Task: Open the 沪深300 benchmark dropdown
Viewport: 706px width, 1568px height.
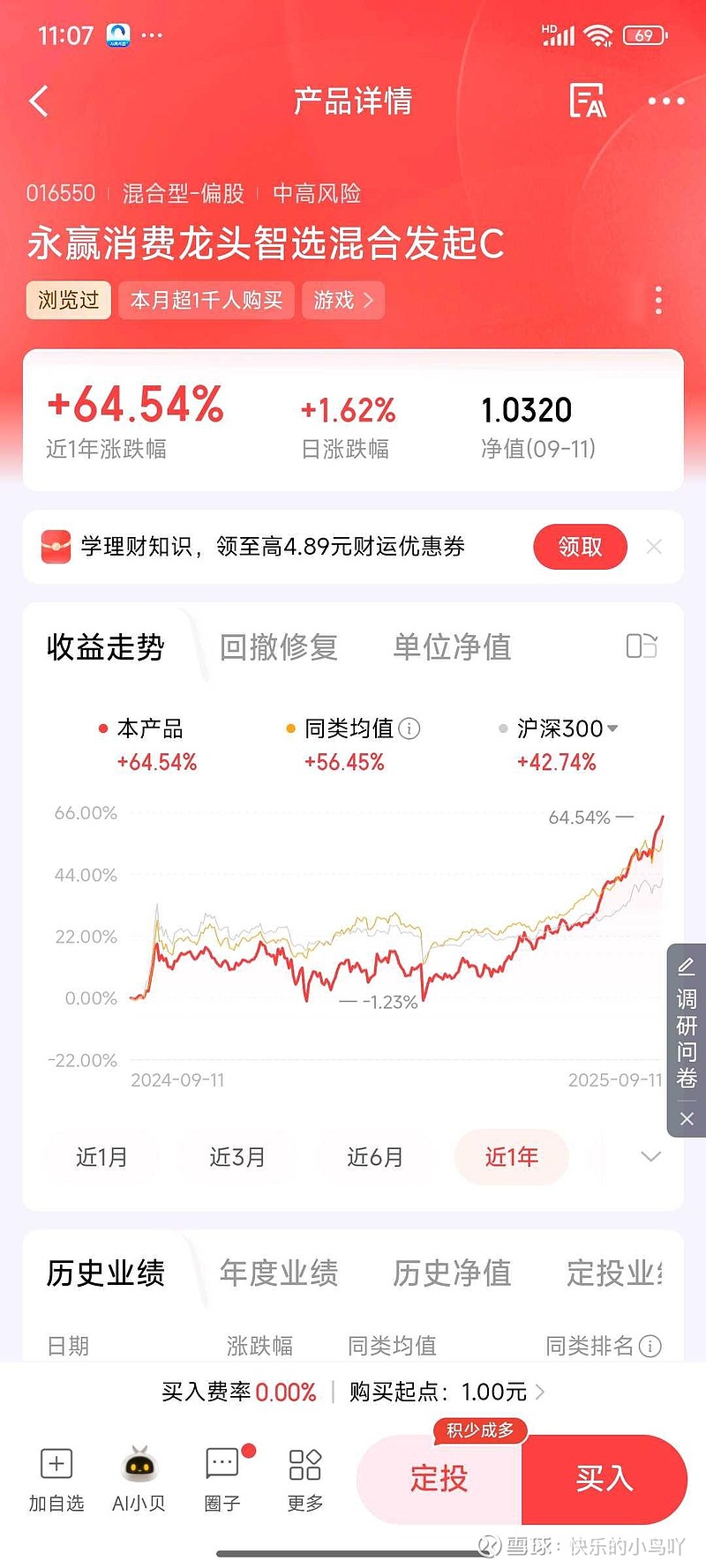Action: point(567,728)
